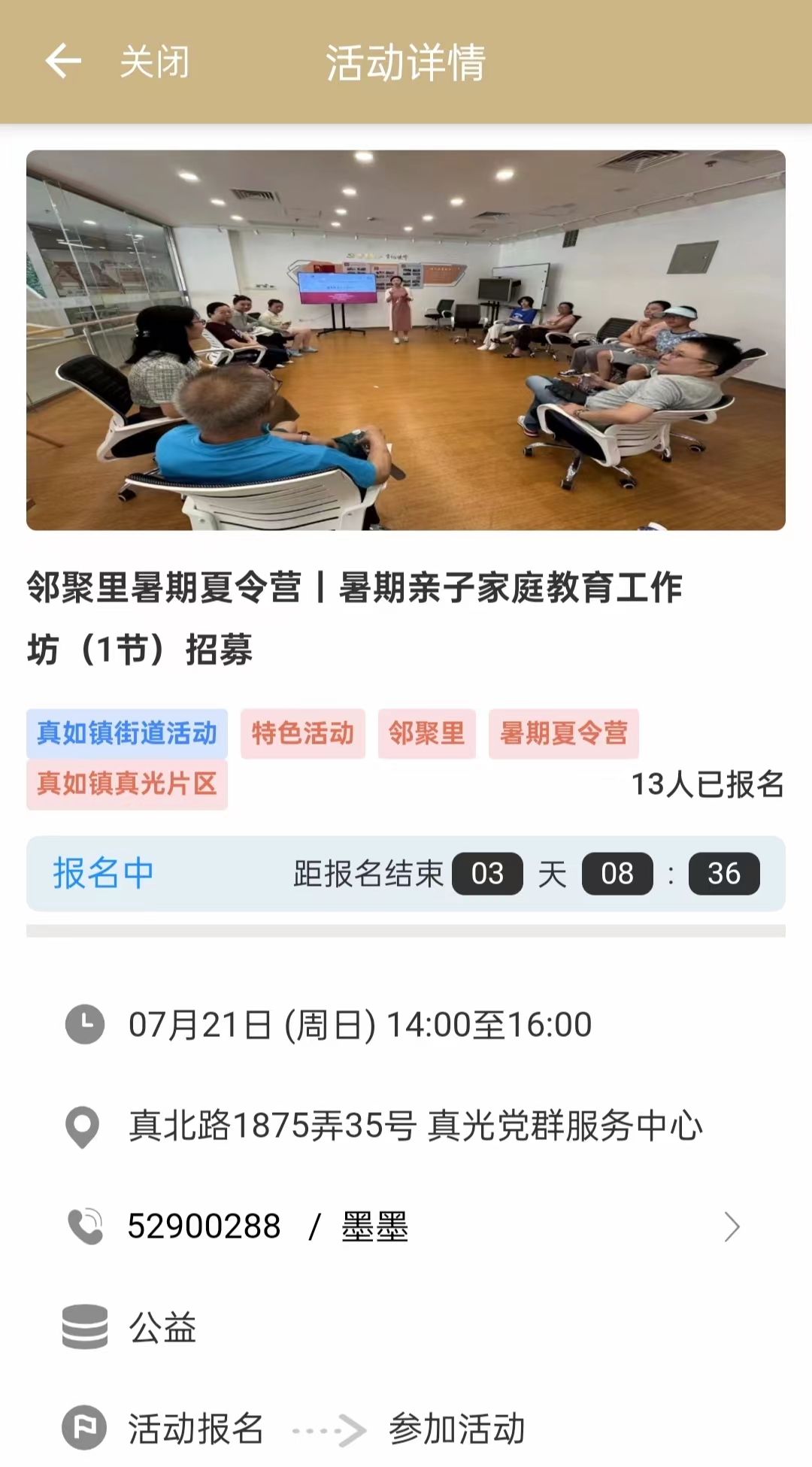Image resolution: width=812 pixels, height=1467 pixels.
Task: Select the 真如镇街道活动 tag
Action: tap(127, 733)
